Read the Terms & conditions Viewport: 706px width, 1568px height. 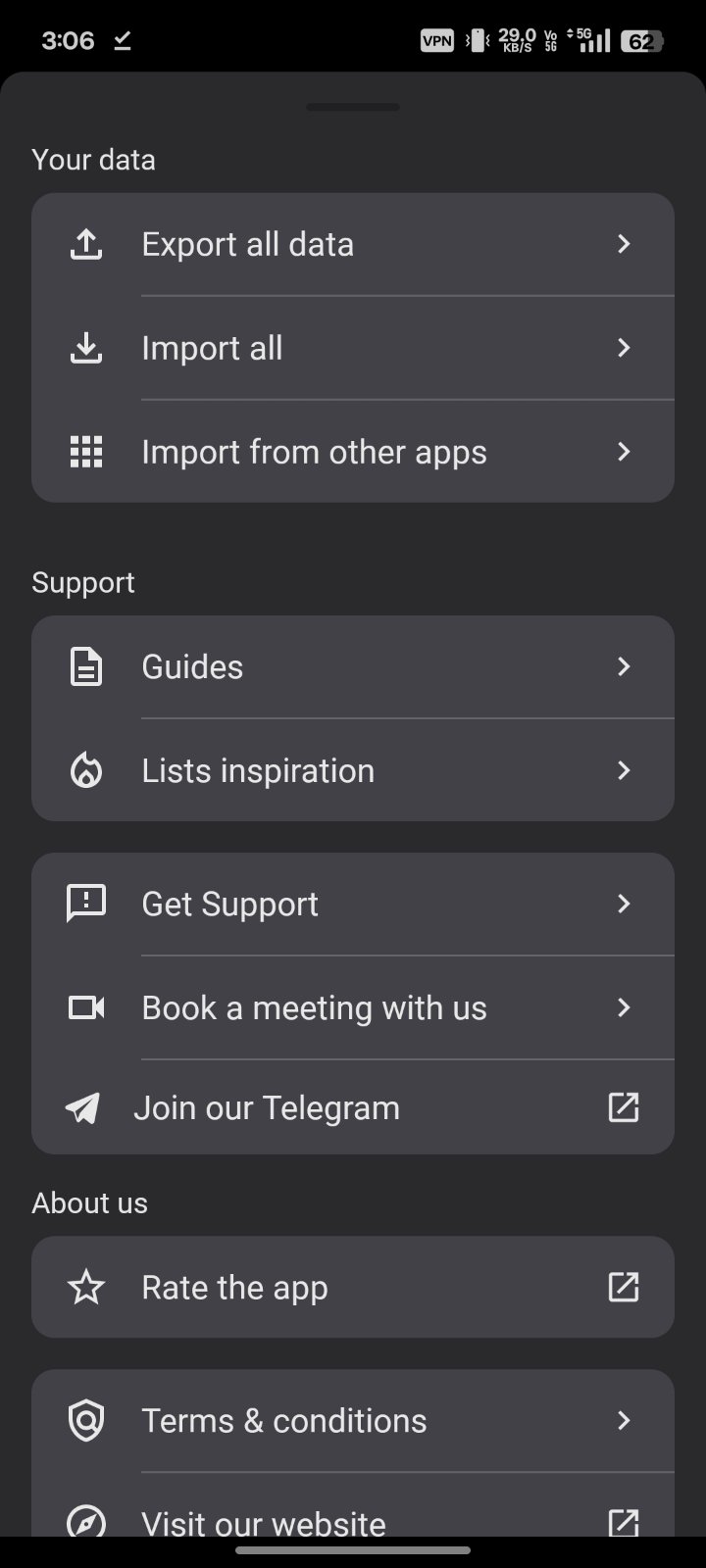coord(352,1421)
